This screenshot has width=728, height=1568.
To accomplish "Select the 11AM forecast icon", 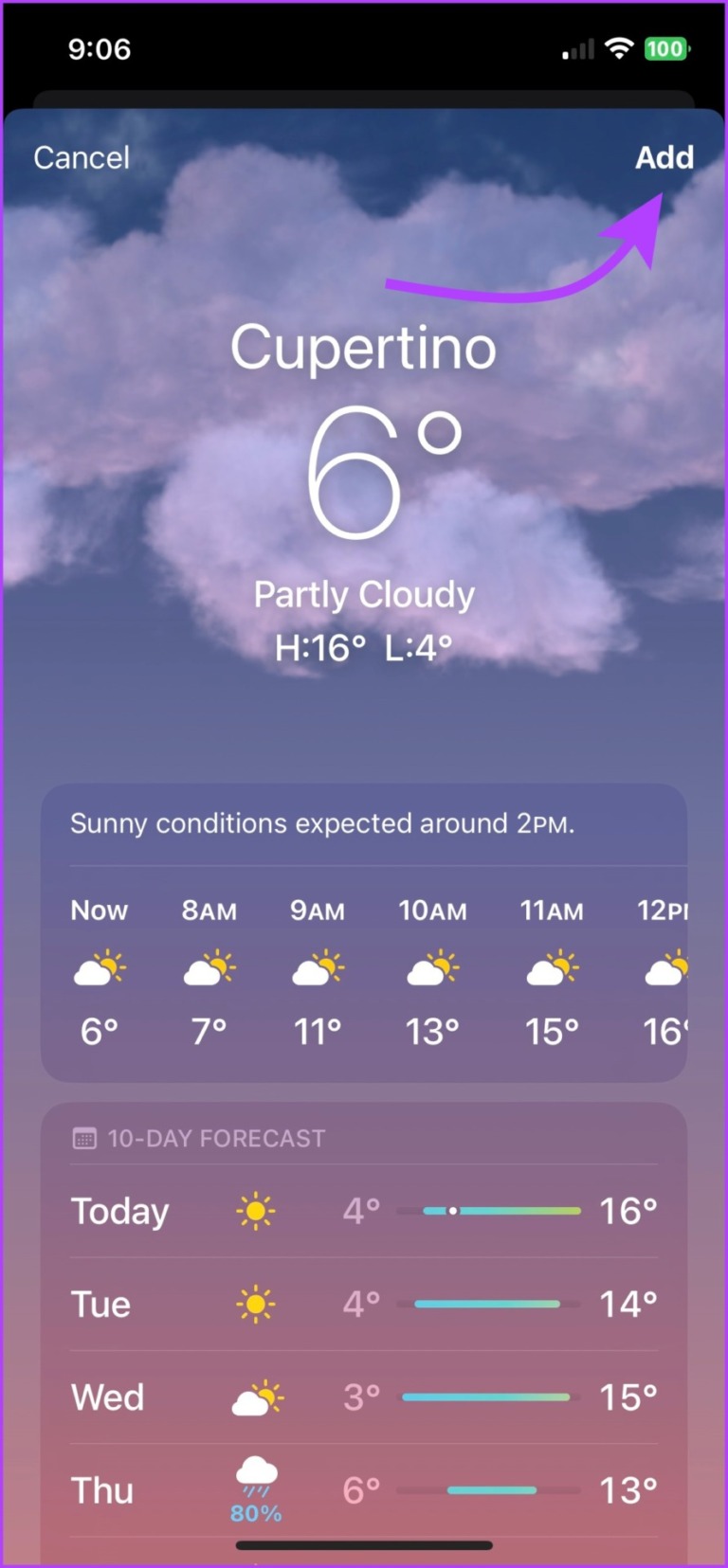I will [552, 967].
